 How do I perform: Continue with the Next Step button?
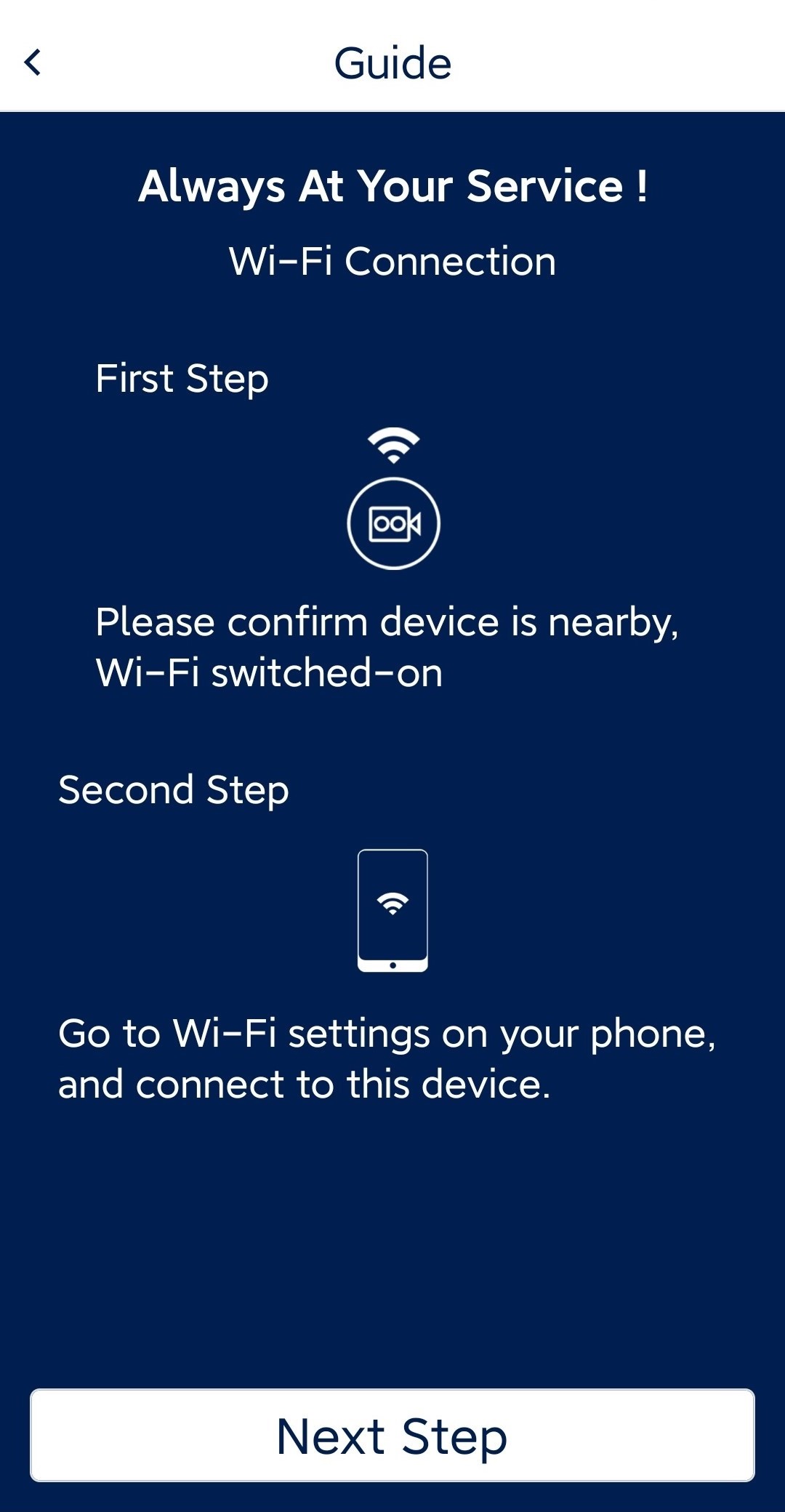pos(392,1435)
